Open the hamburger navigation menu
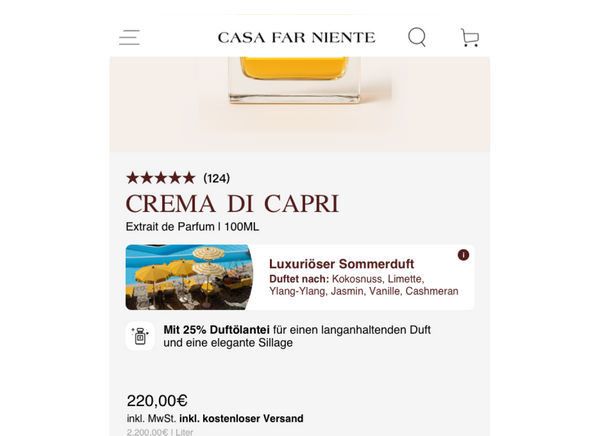This screenshot has height=436, width=600. tap(129, 38)
